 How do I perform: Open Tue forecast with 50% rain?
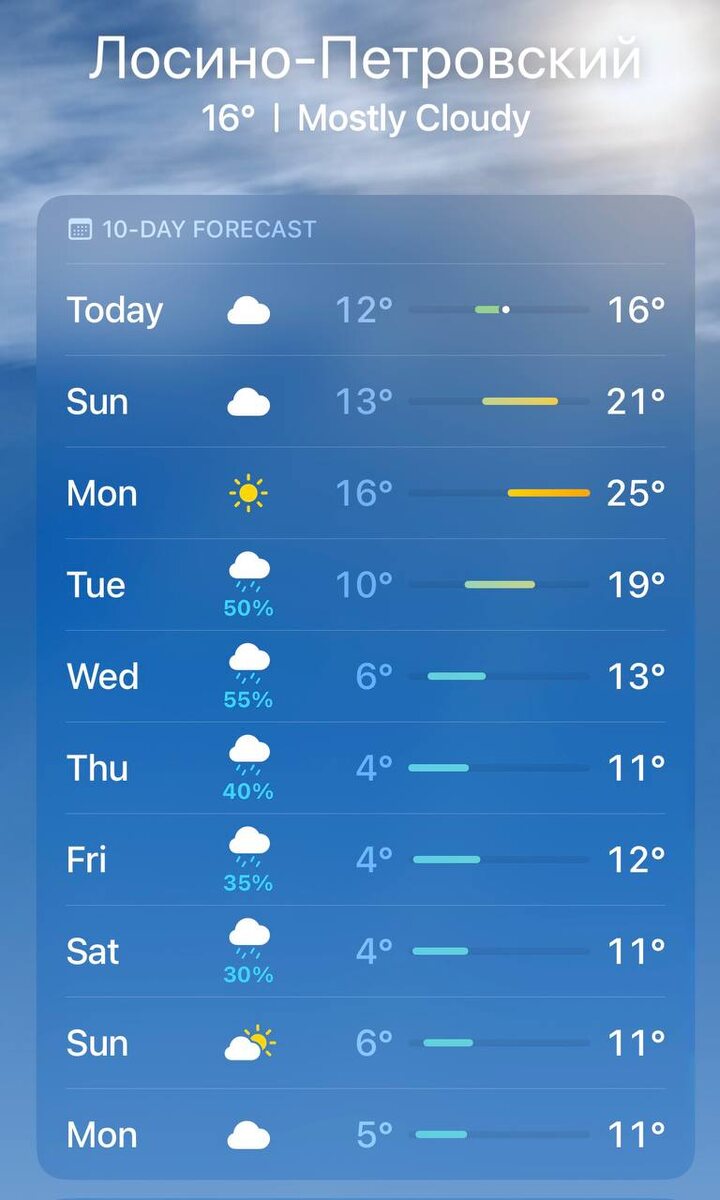coord(366,585)
